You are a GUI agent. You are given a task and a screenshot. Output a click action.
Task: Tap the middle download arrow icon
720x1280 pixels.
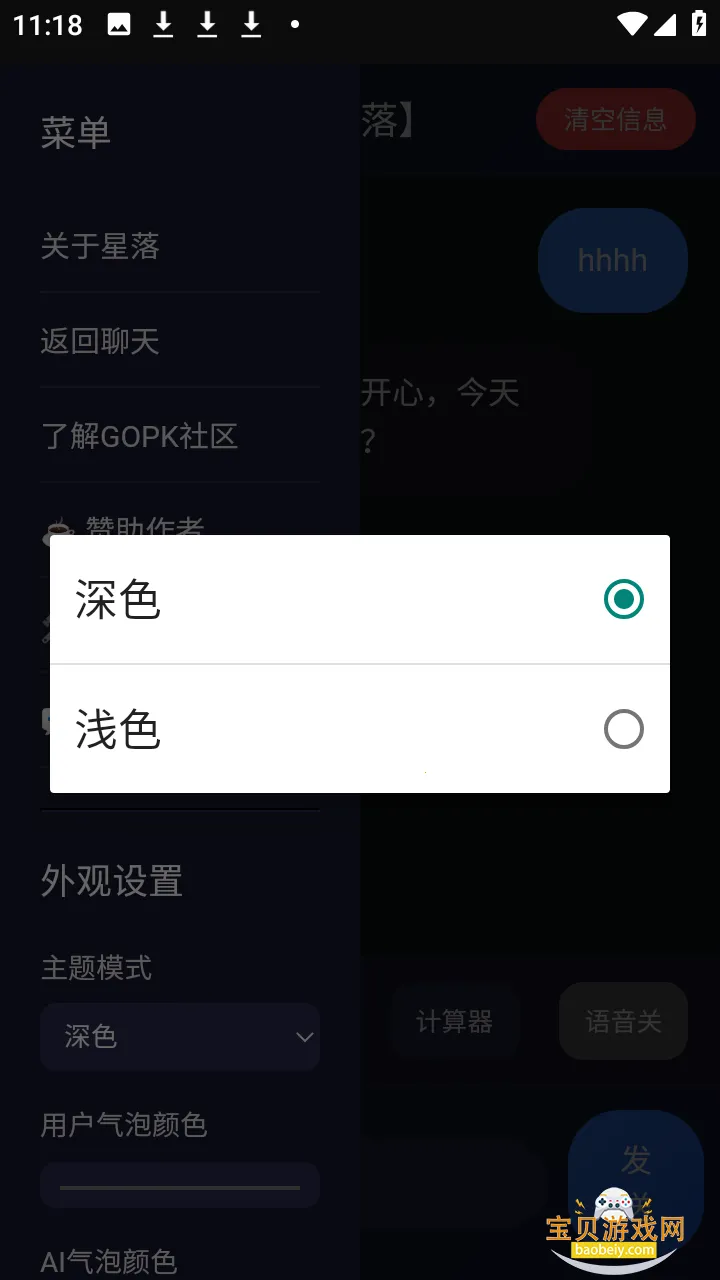click(x=208, y=23)
